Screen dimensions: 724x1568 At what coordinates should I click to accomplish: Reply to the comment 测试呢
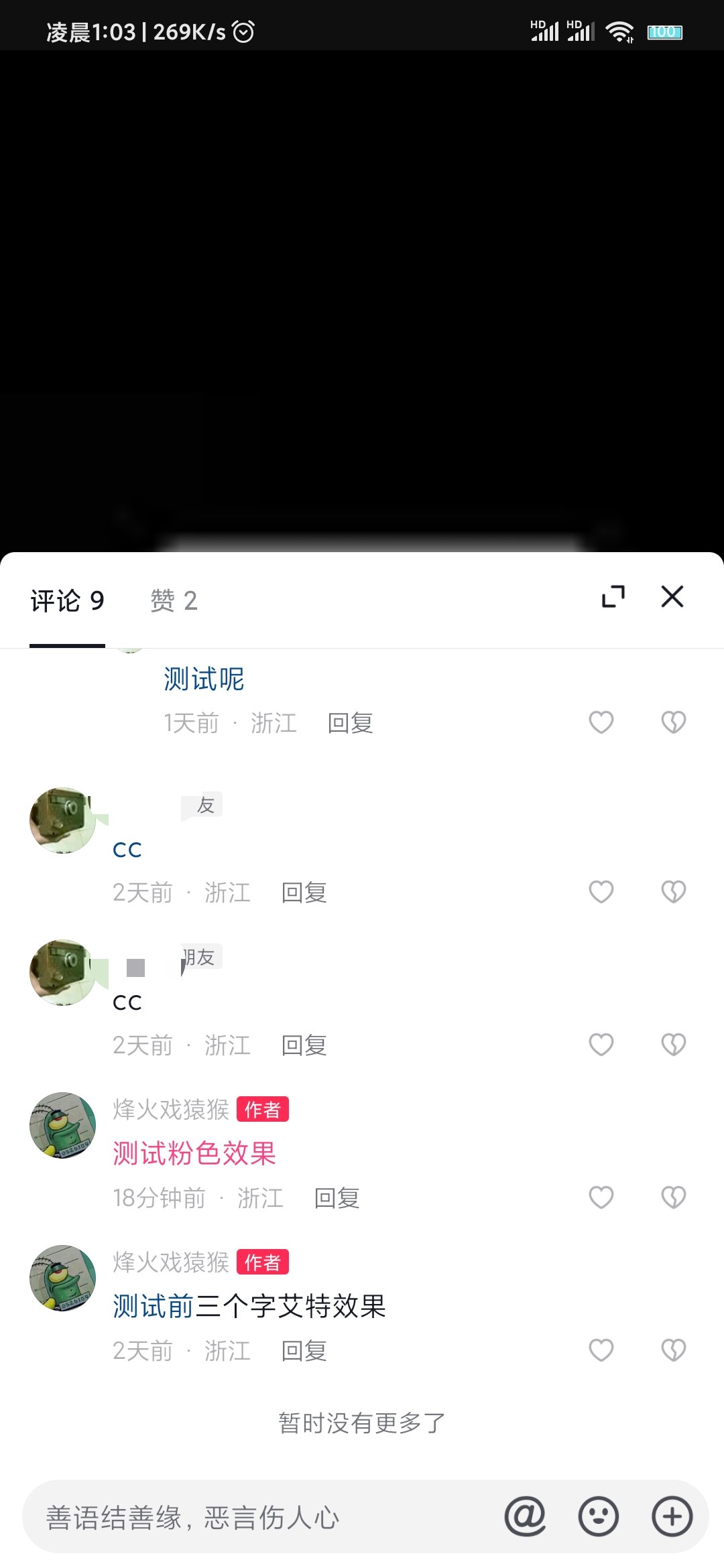point(350,723)
